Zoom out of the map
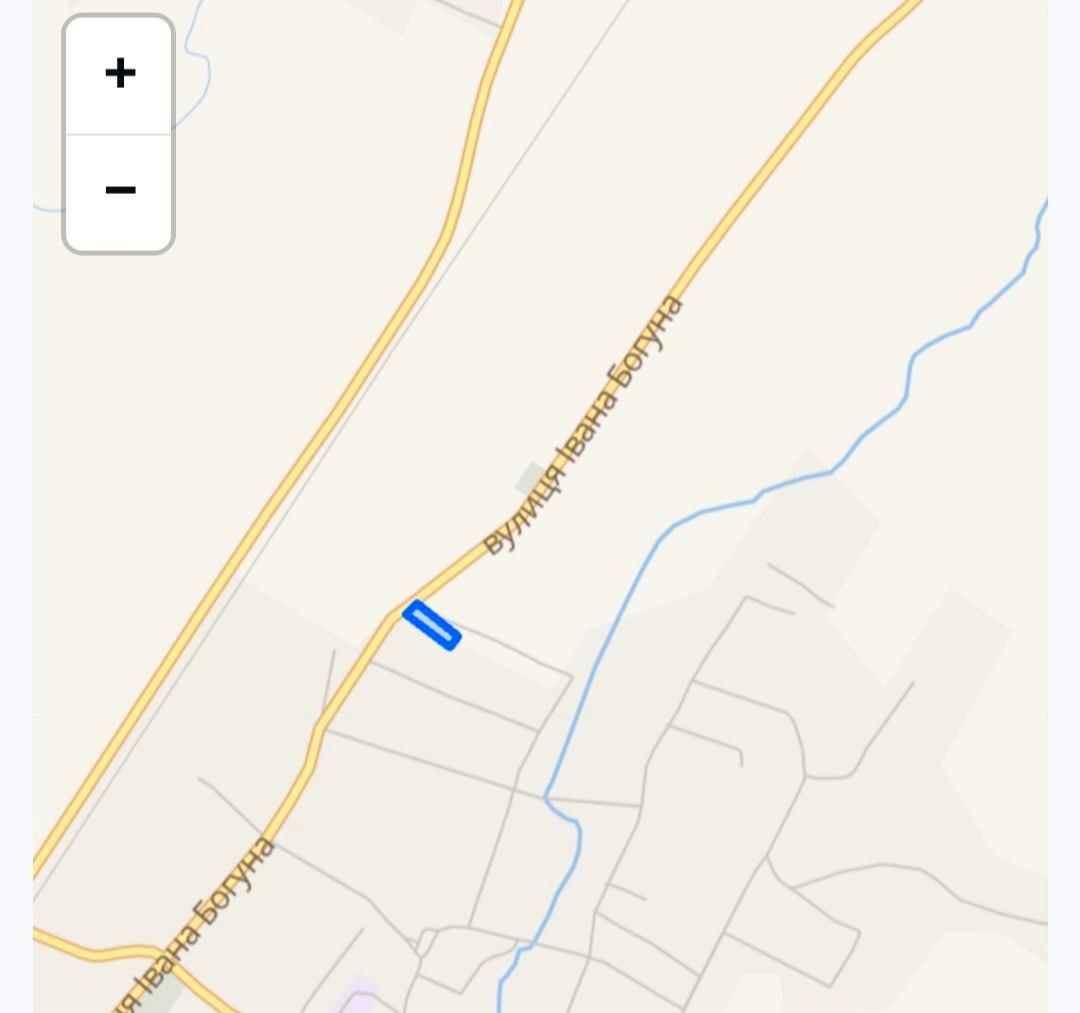The height and width of the screenshot is (1013, 1080). [120, 191]
